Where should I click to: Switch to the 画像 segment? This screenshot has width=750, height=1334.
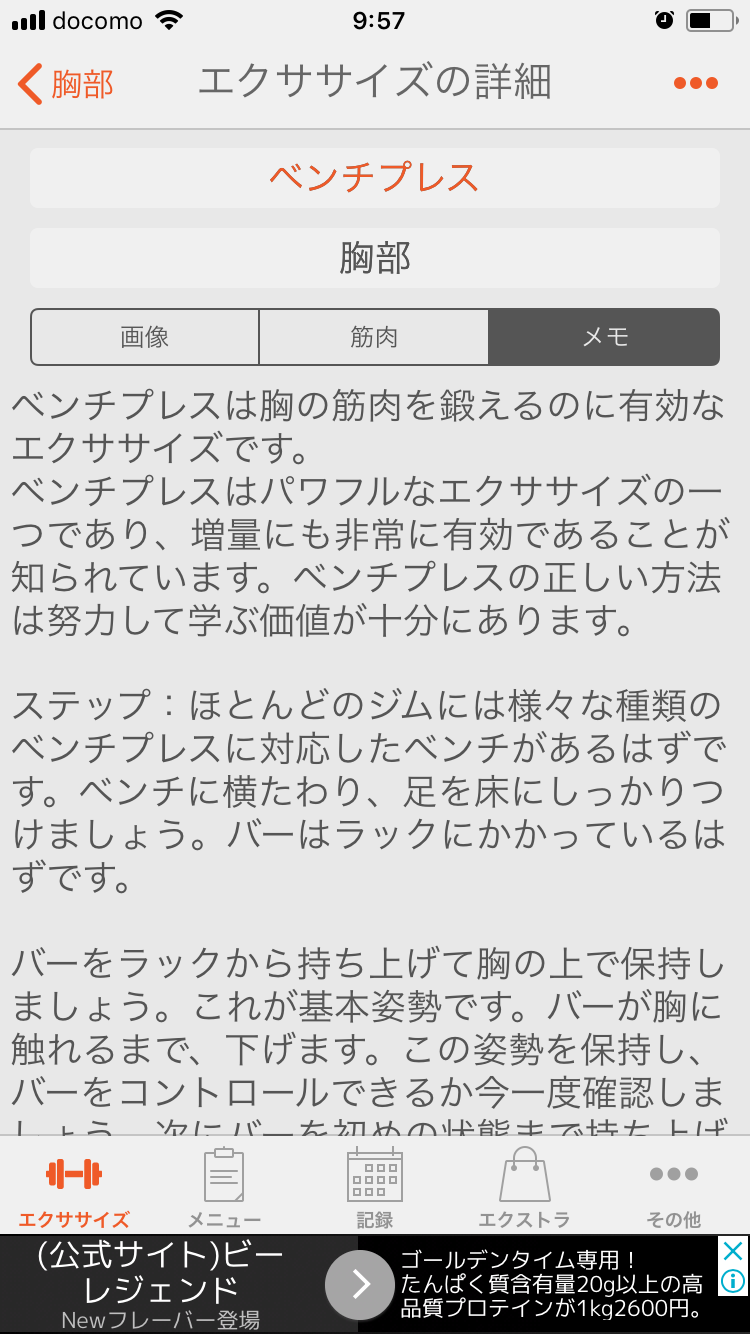point(145,337)
